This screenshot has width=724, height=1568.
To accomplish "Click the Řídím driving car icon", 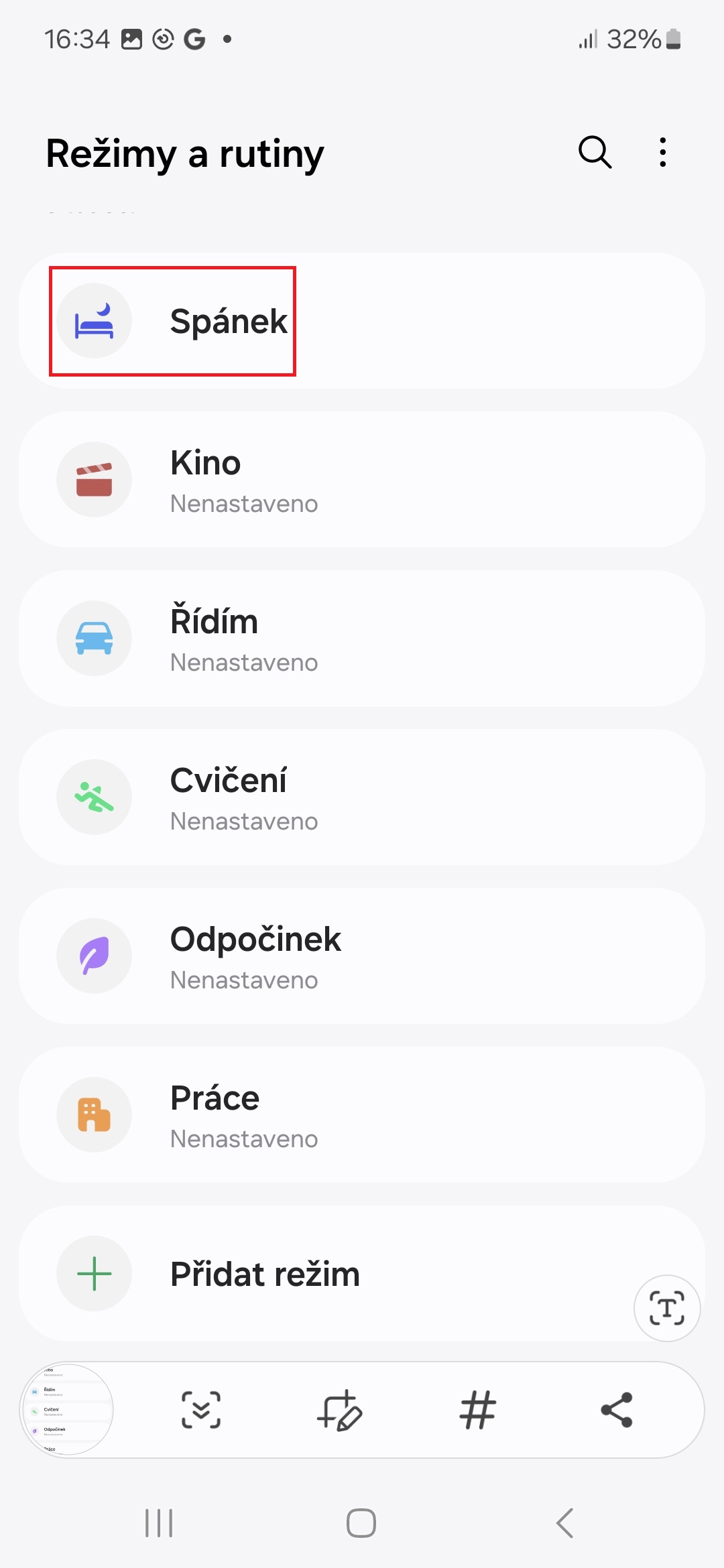I will pos(94,638).
